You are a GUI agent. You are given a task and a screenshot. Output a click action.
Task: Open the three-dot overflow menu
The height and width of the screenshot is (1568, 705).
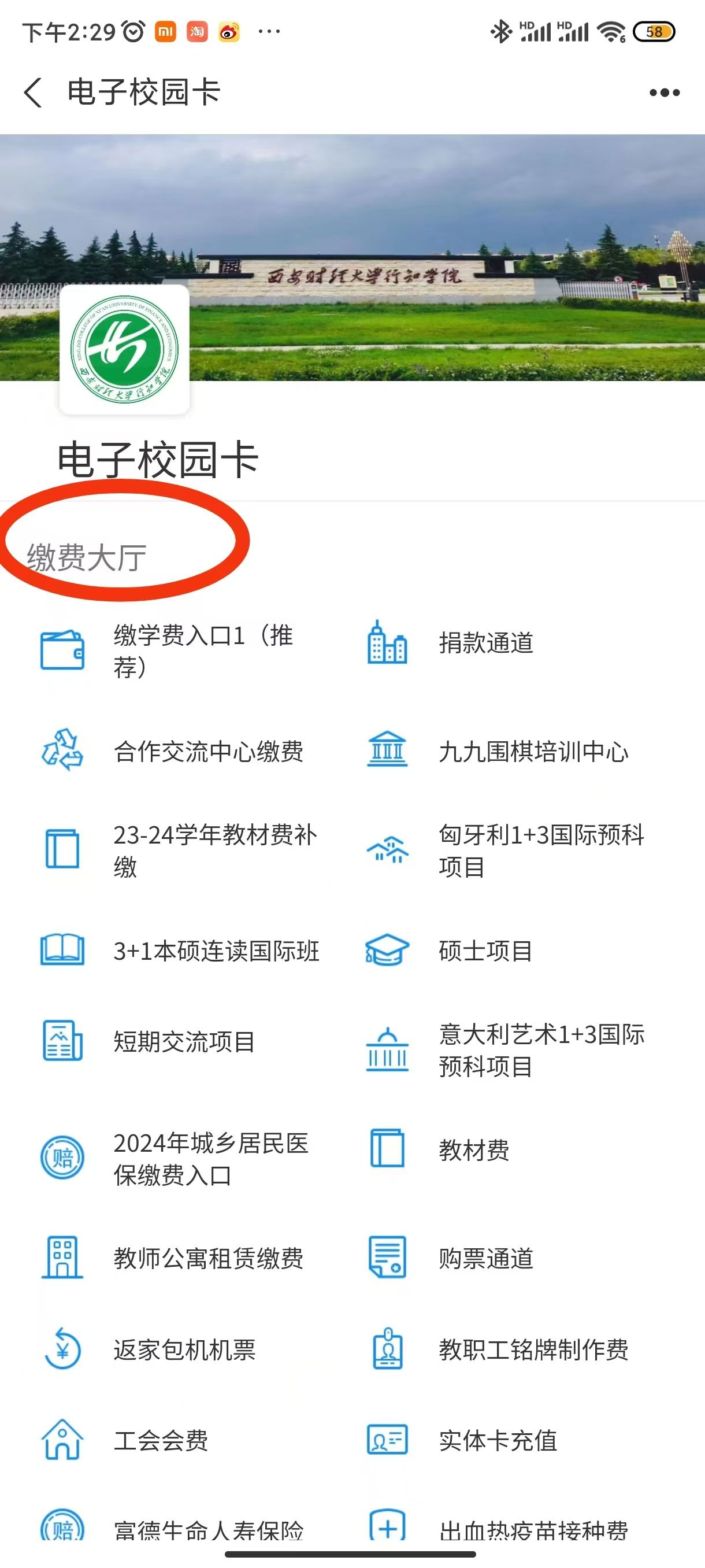[663, 93]
